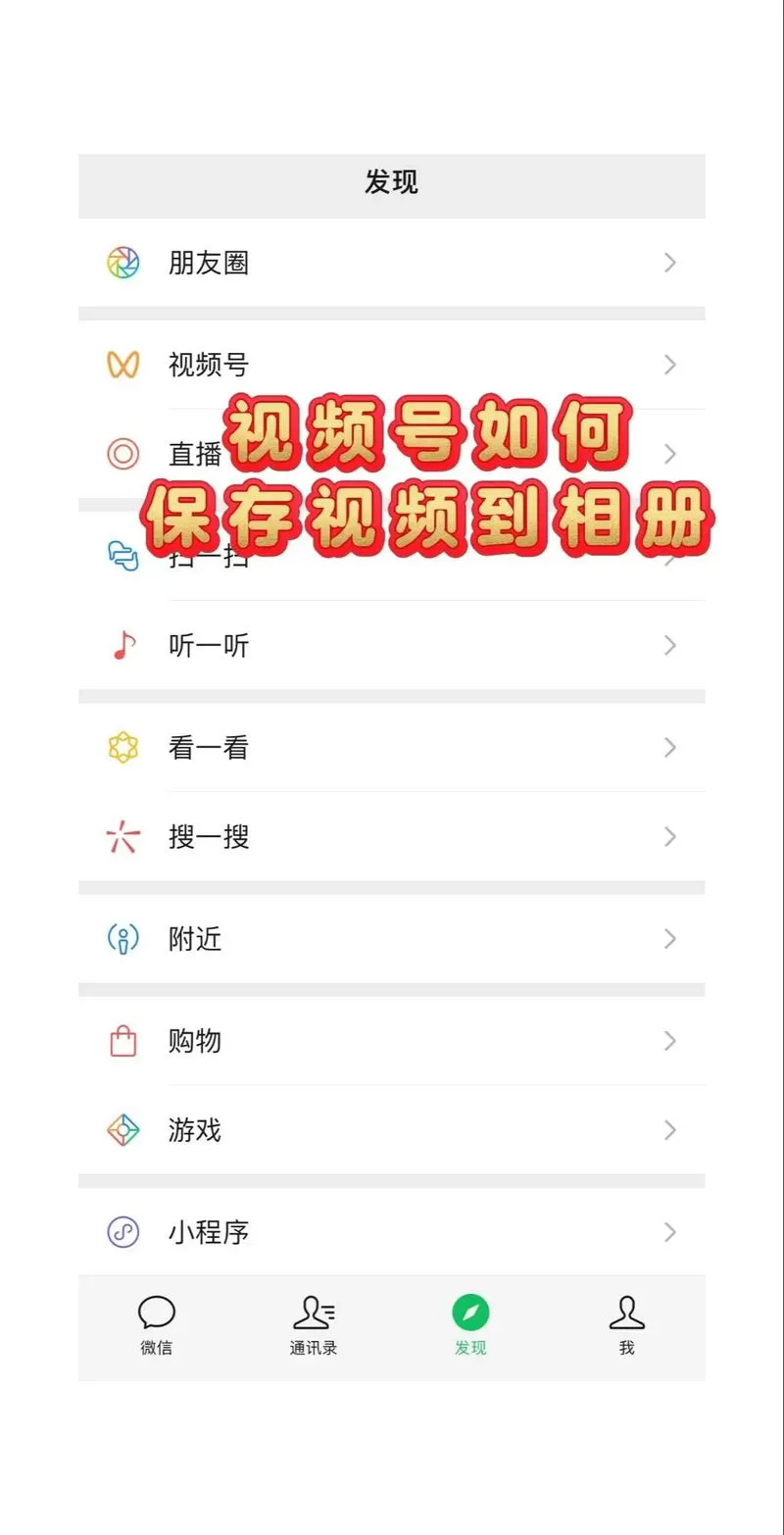Open the 小程序 Mini Programs icon
784x1535 pixels.
pos(122,1232)
